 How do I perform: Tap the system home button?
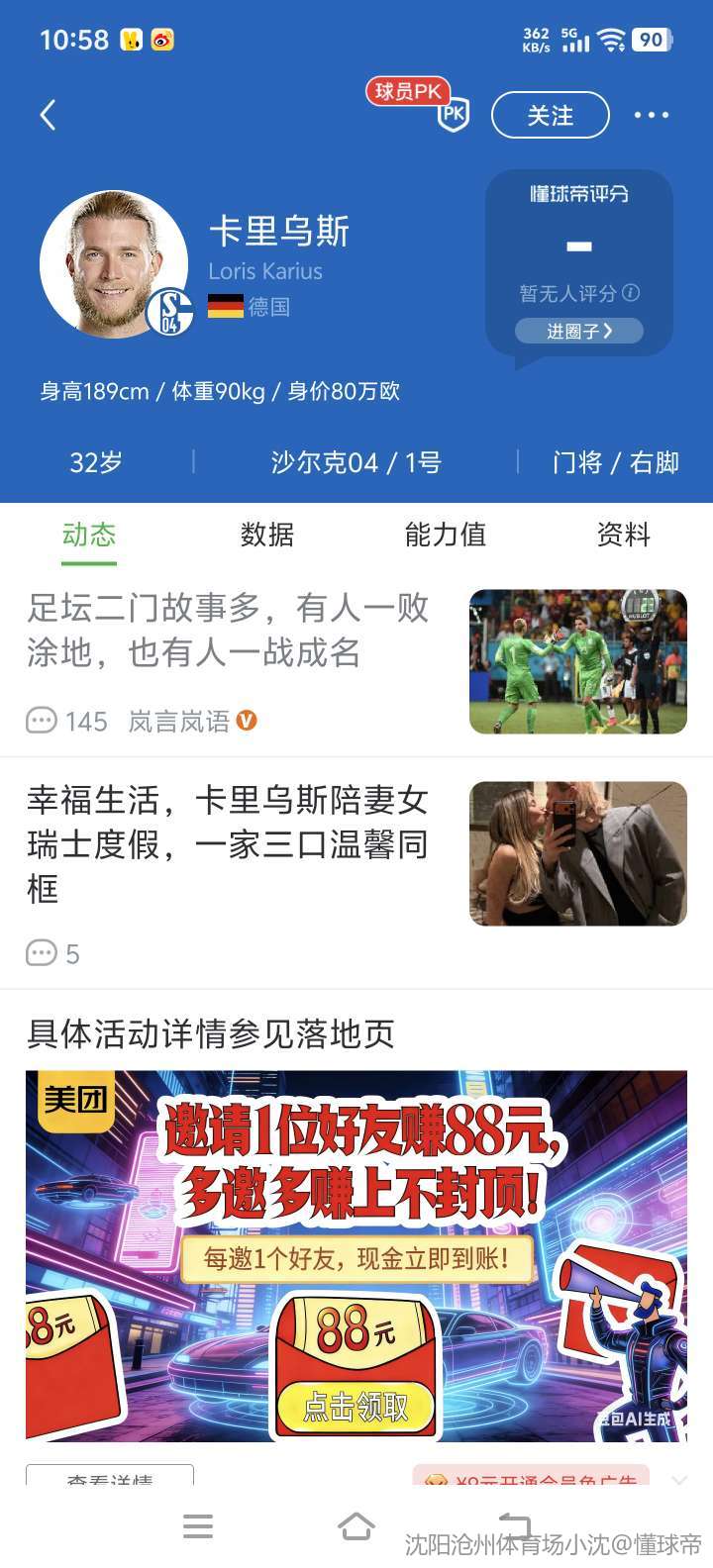[356, 1525]
